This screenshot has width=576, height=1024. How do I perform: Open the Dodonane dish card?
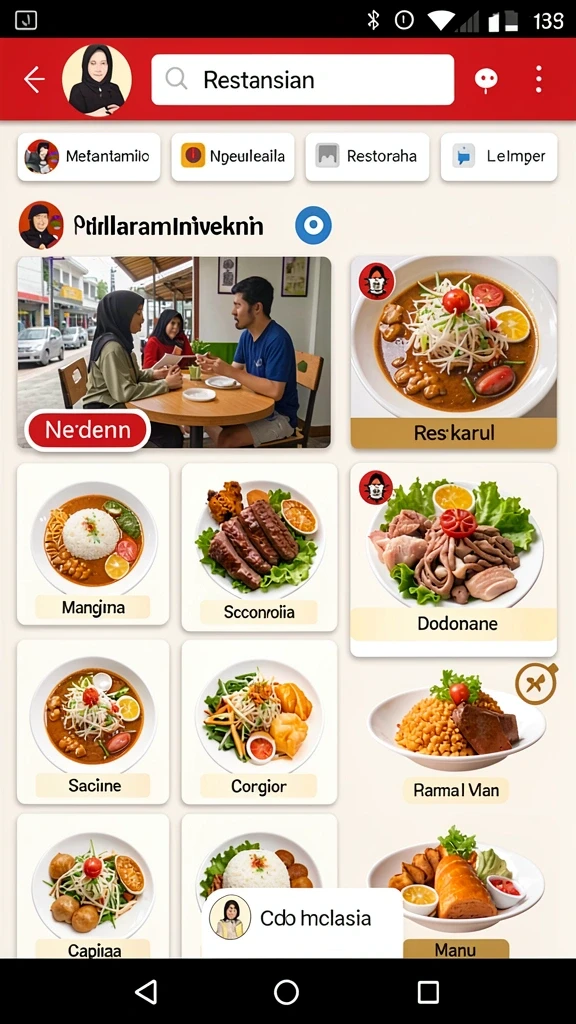click(x=454, y=560)
